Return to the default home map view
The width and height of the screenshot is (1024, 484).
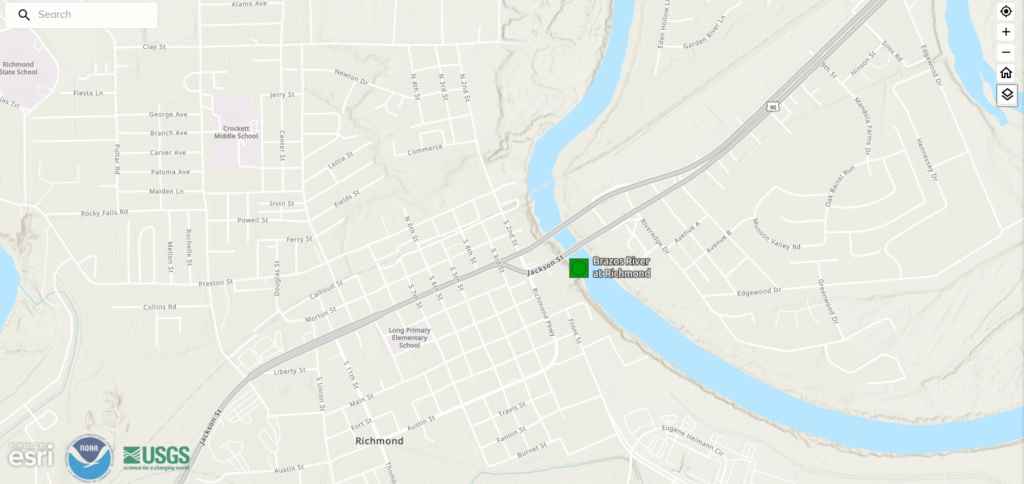click(1006, 73)
